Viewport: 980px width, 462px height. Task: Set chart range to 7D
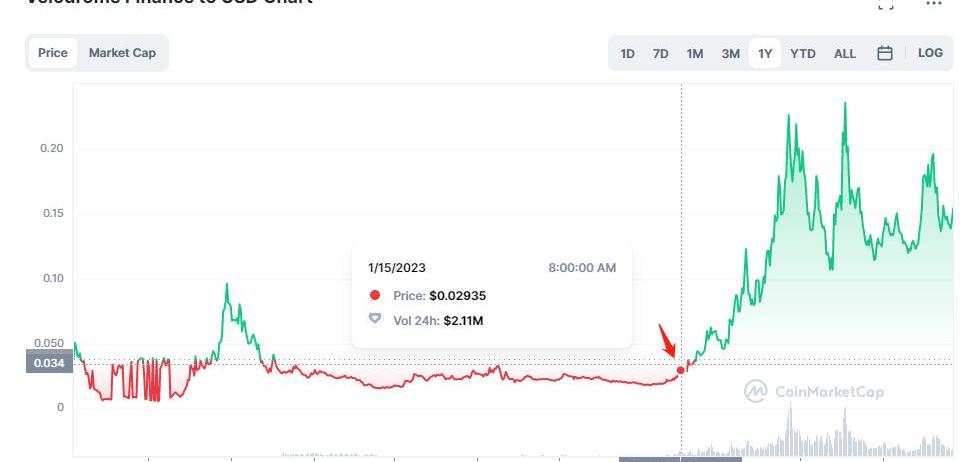(660, 54)
